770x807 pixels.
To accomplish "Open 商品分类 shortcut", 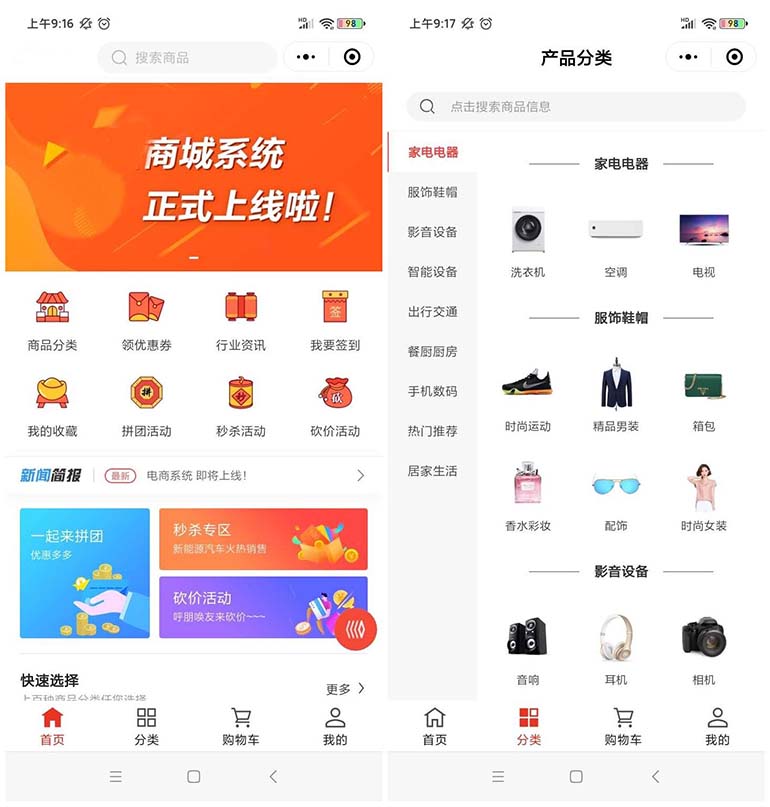I will coord(52,320).
